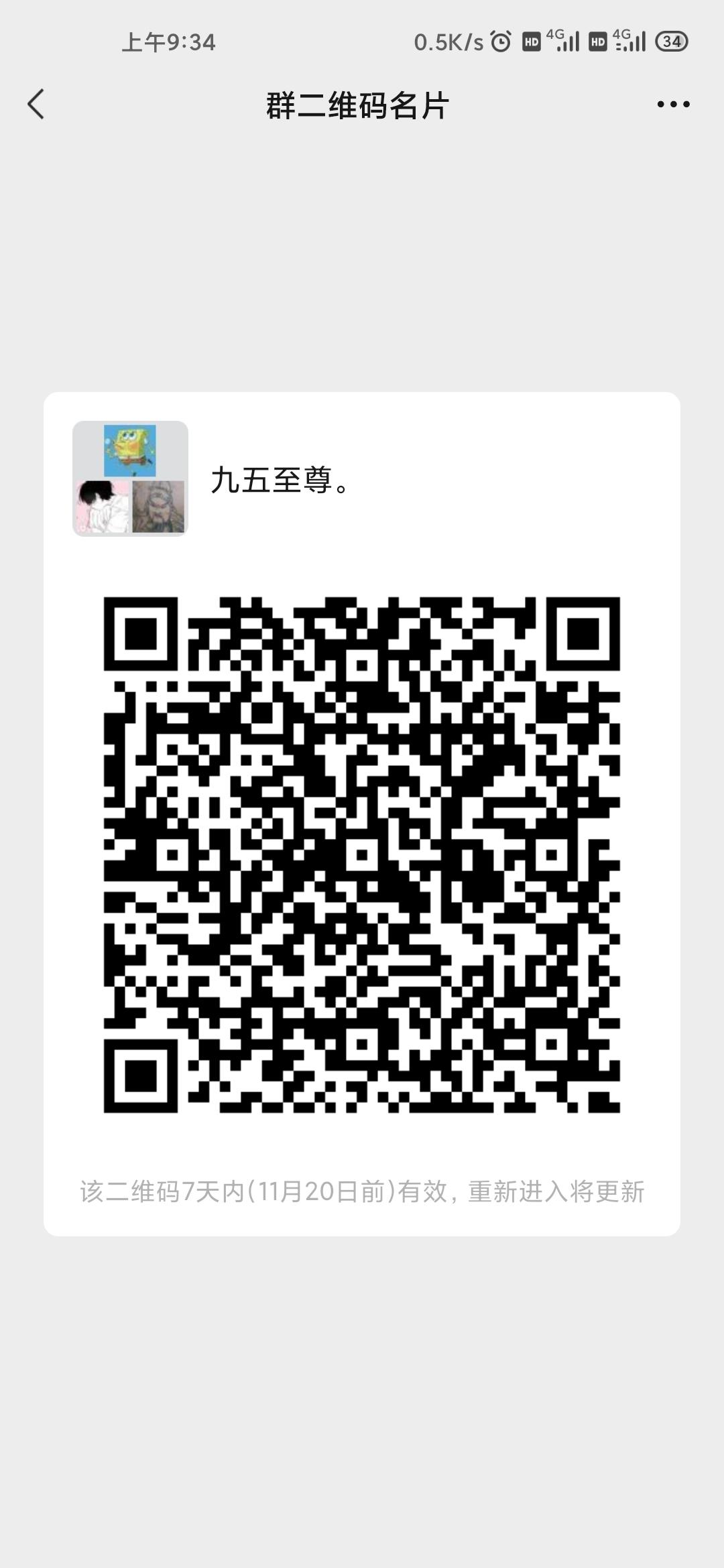The height and width of the screenshot is (1568, 724).
Task: Tap the back arrow to exit
Action: [x=37, y=105]
